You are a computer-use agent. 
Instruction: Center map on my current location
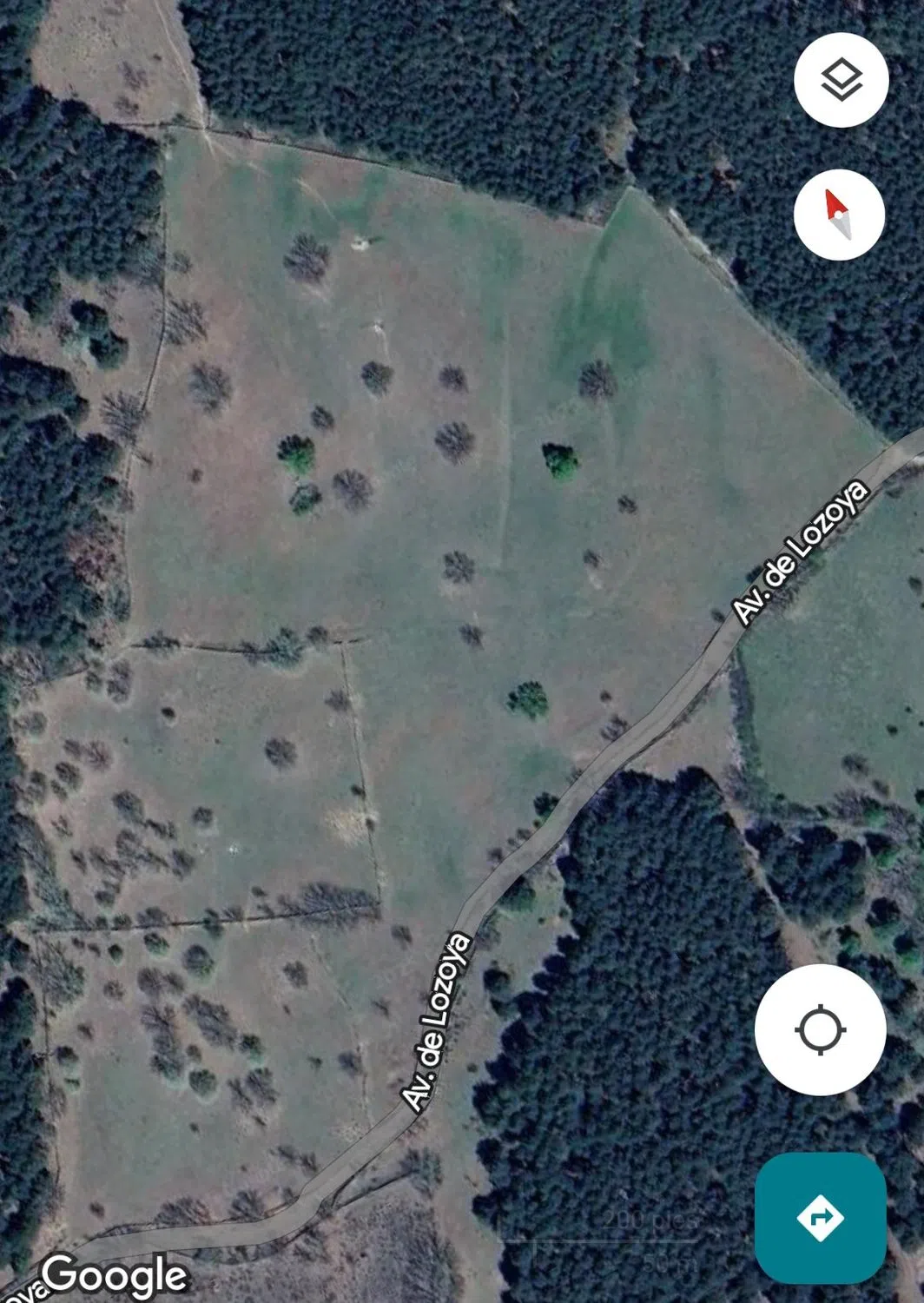click(820, 1029)
